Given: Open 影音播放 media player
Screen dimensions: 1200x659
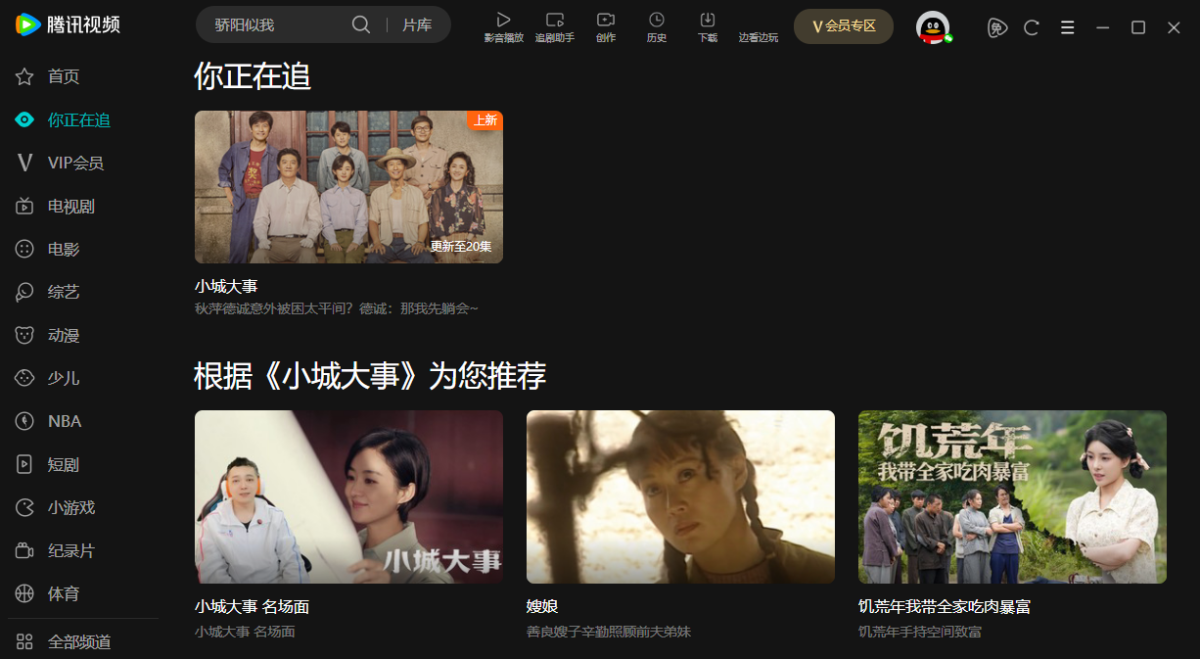Looking at the screenshot, I should 503,27.
